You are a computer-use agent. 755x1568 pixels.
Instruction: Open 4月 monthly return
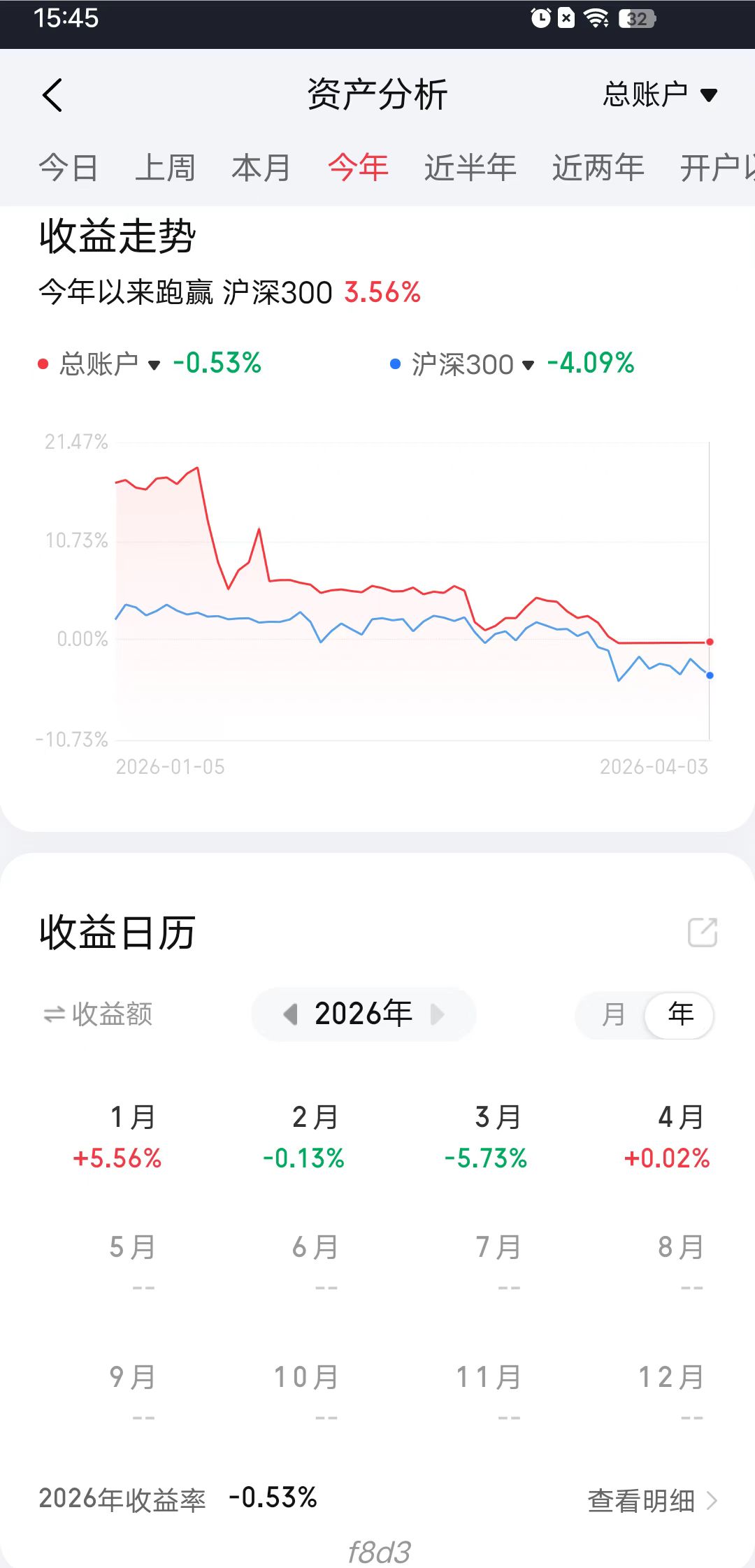pyautogui.click(x=668, y=1137)
